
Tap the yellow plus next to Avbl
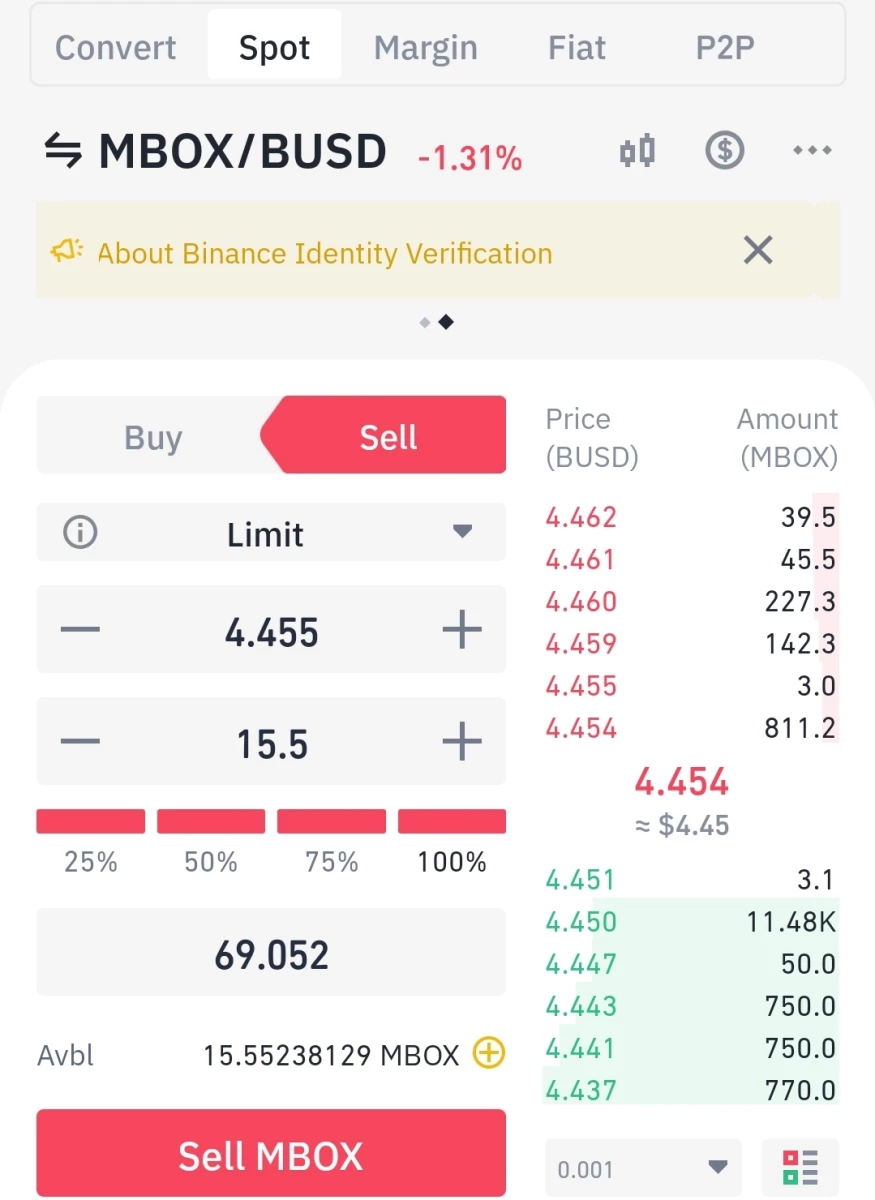pos(489,1054)
